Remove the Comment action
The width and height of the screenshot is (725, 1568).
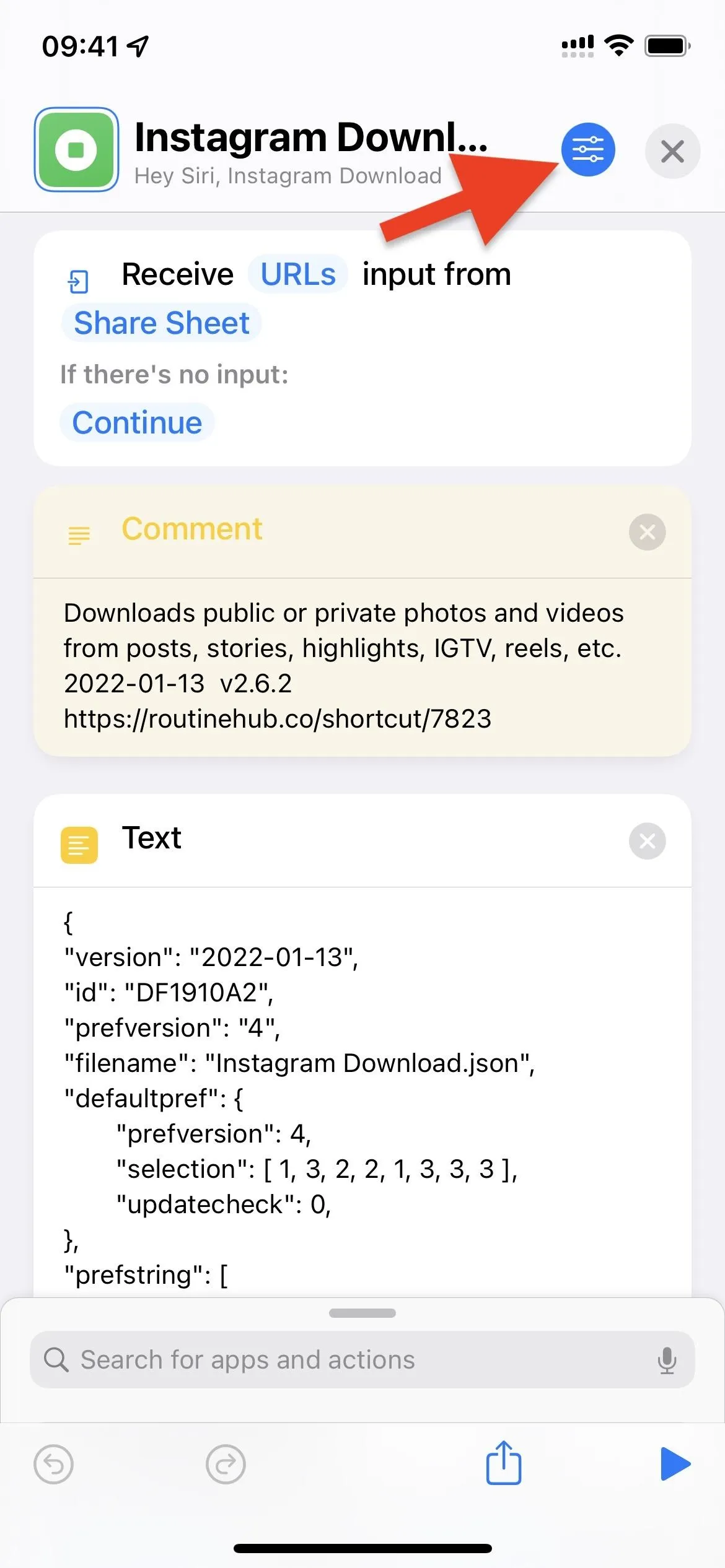[648, 531]
